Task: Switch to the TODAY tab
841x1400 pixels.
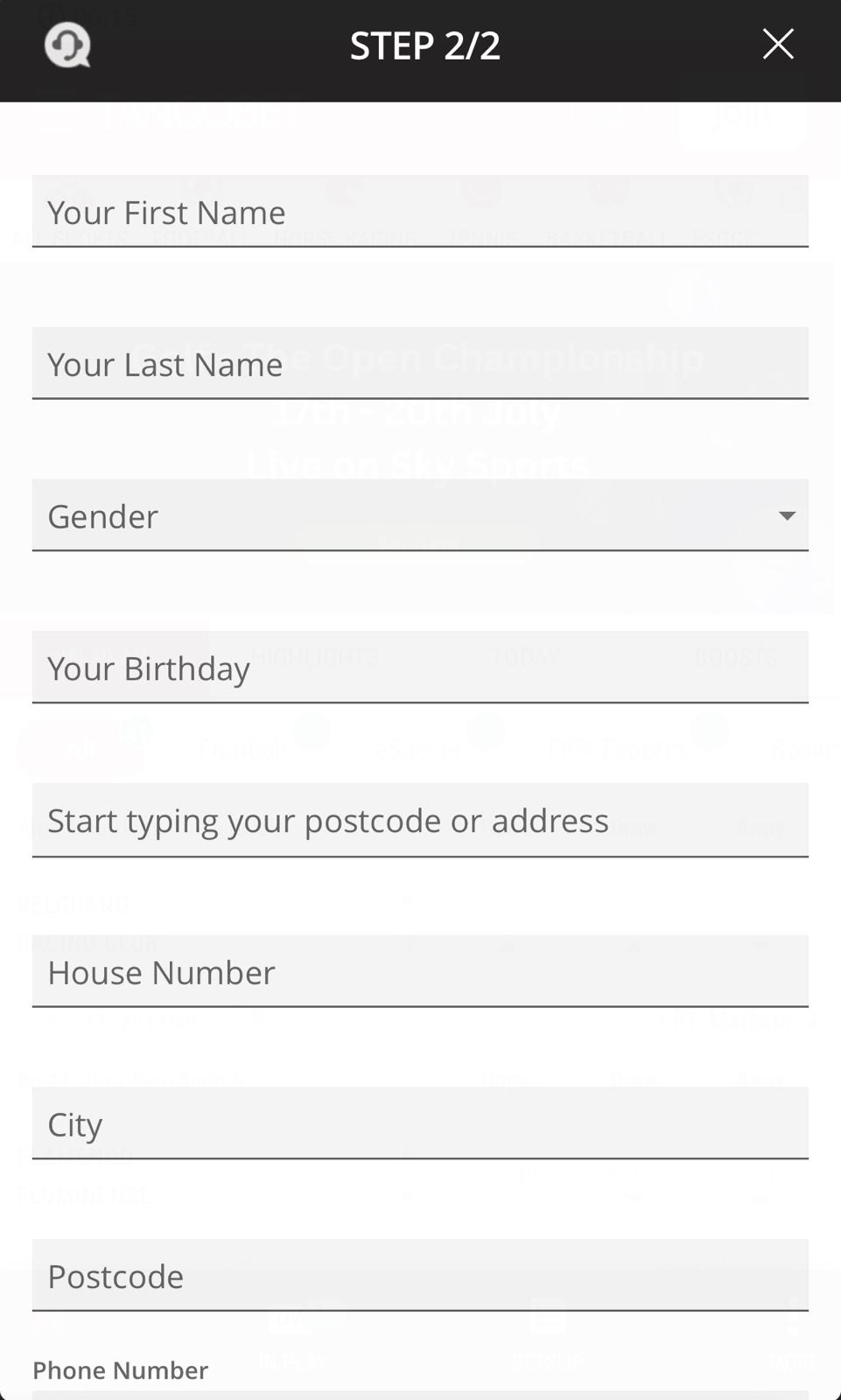Action: (525, 656)
